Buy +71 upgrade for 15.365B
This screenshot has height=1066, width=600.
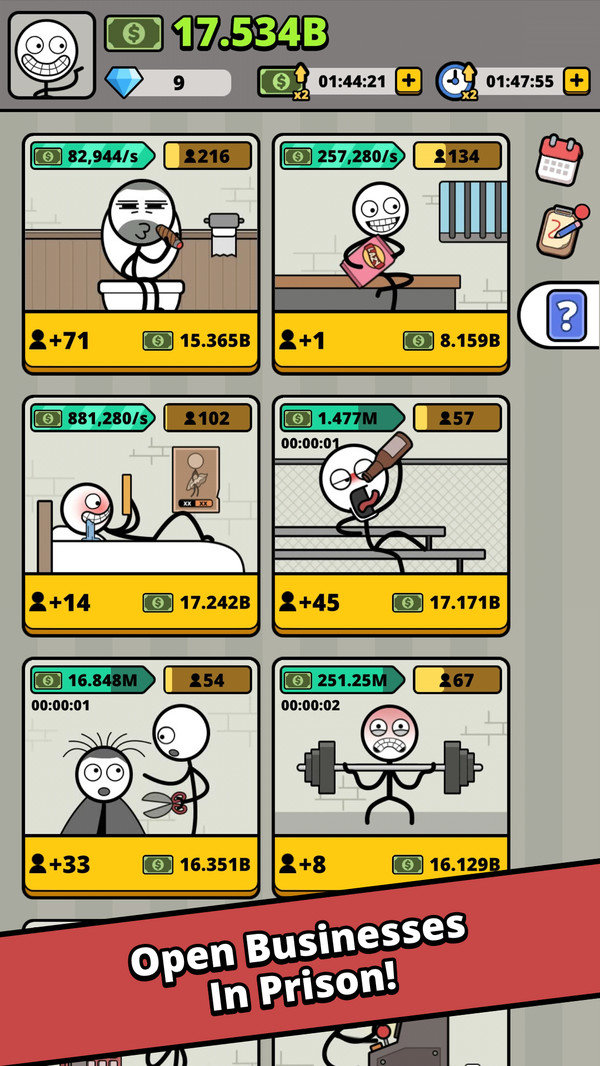[141, 341]
